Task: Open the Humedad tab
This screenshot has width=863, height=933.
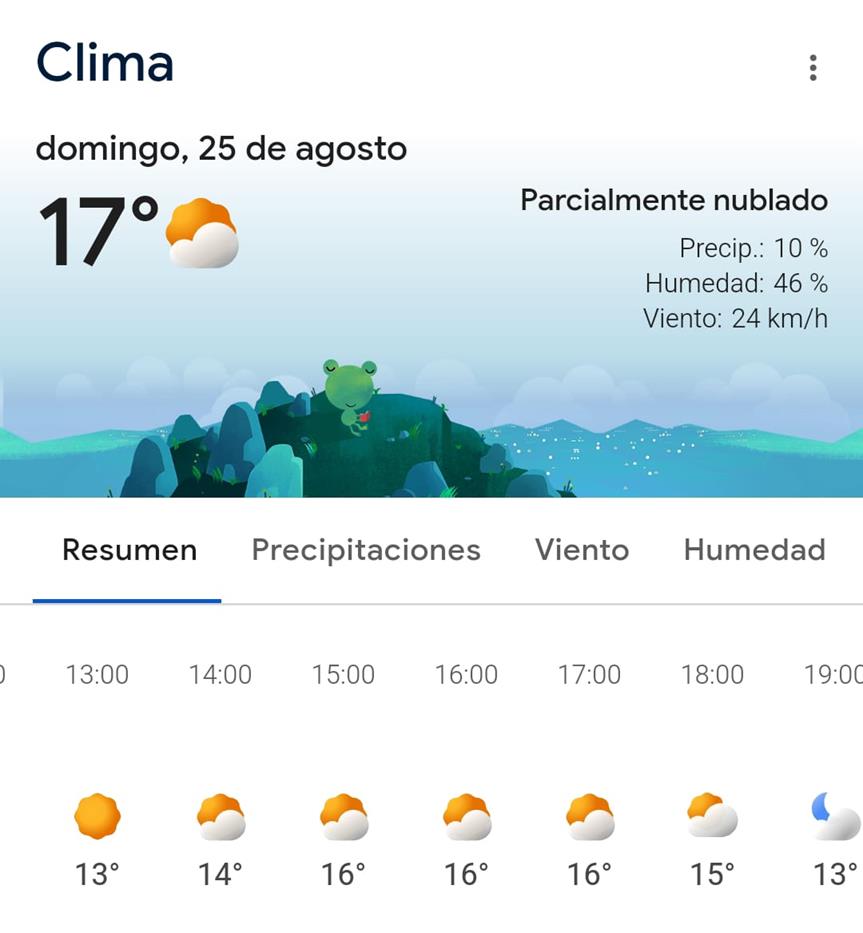Action: coord(754,550)
